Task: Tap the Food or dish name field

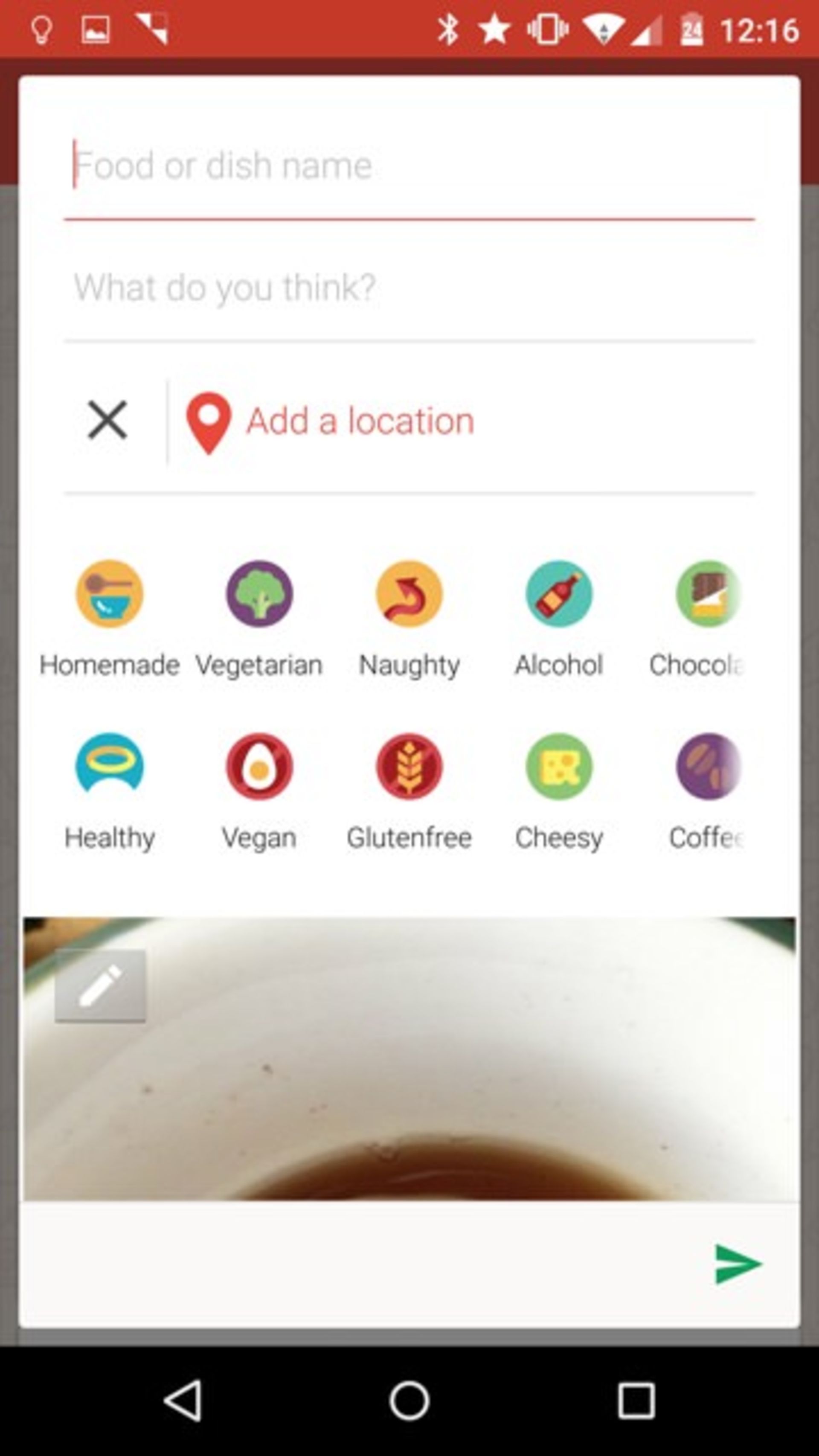Action: tap(409, 166)
